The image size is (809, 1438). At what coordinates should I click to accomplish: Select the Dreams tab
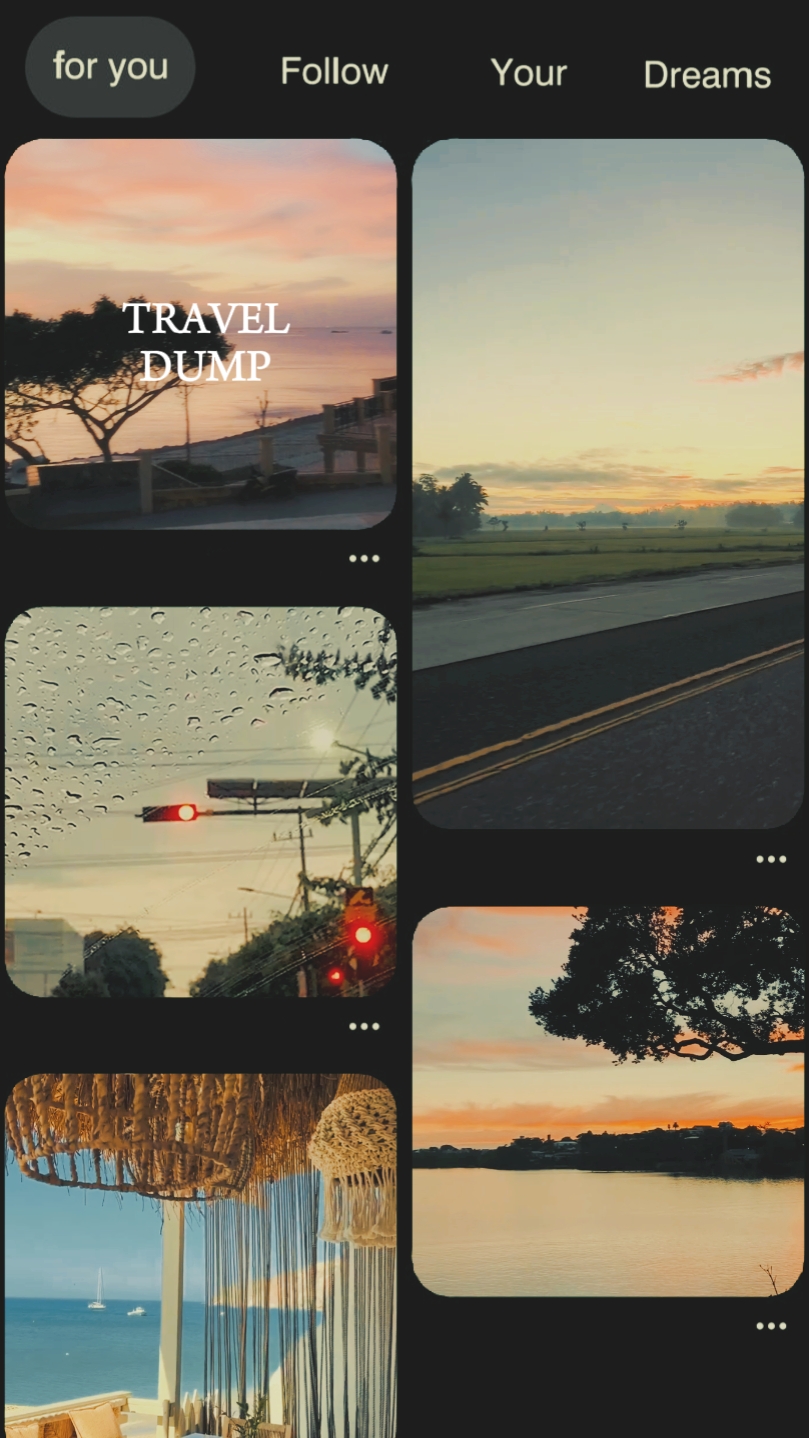pos(706,75)
